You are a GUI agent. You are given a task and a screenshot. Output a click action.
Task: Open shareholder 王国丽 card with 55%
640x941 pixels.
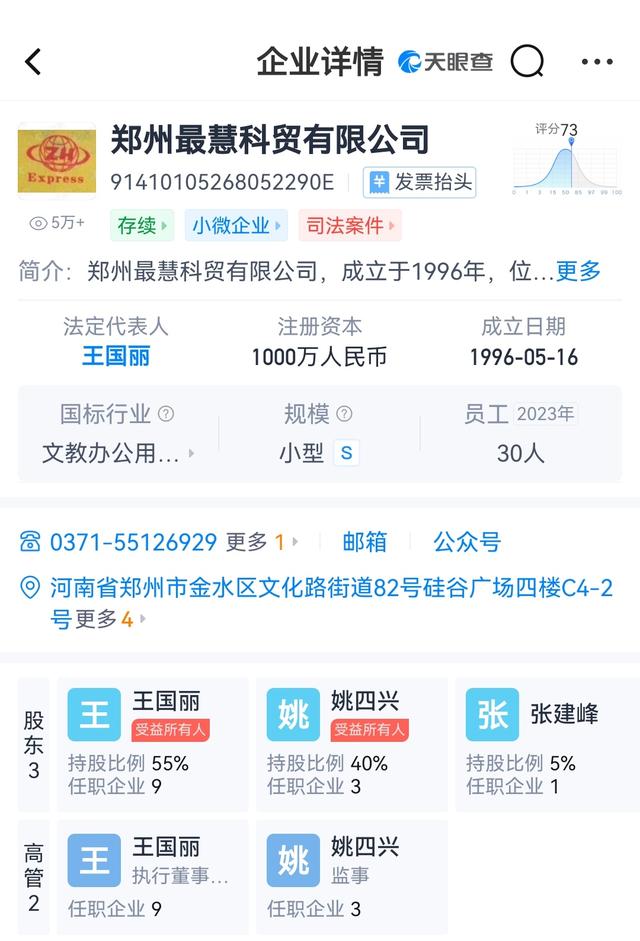(152, 743)
